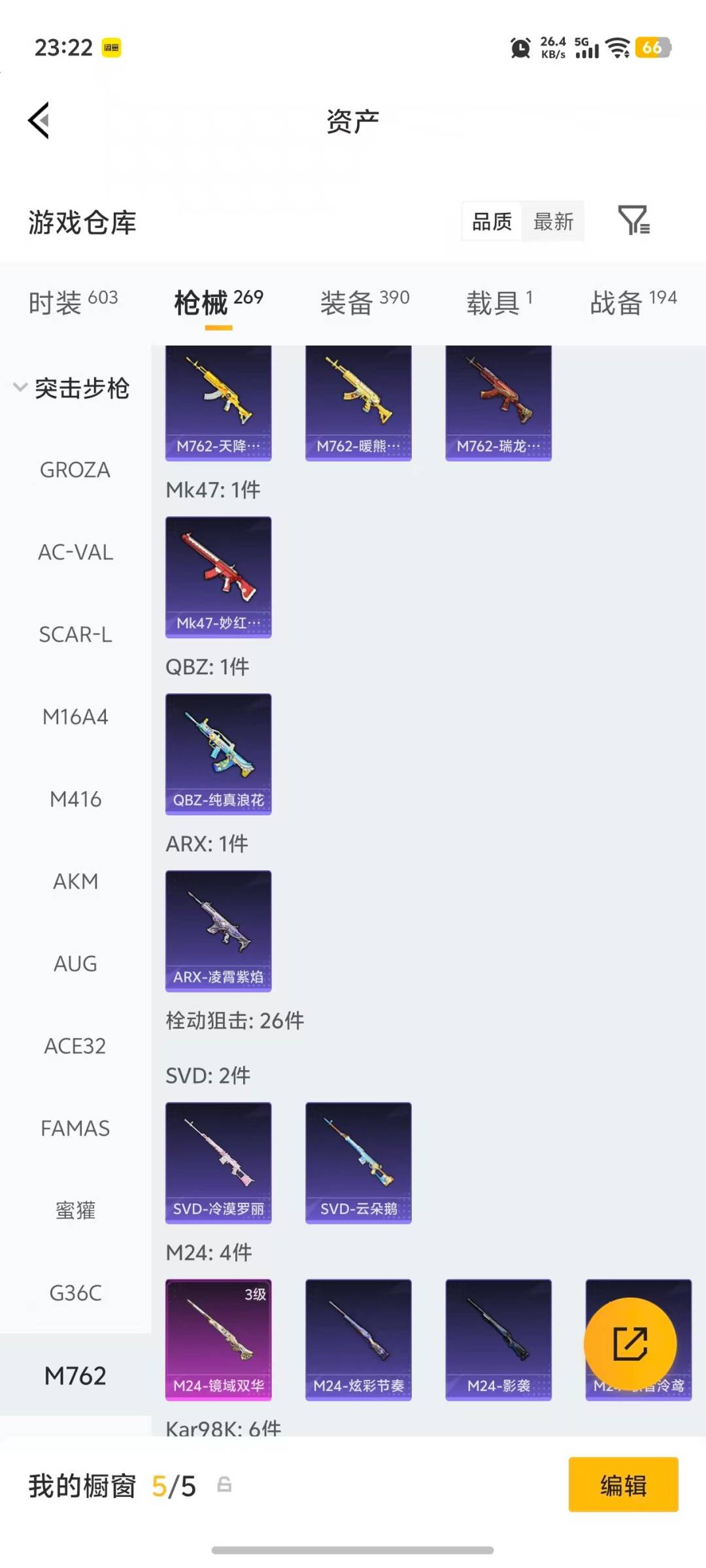Viewport: 706px width, 1568px height.
Task: Switch sorting to 最新
Action: coord(553,222)
